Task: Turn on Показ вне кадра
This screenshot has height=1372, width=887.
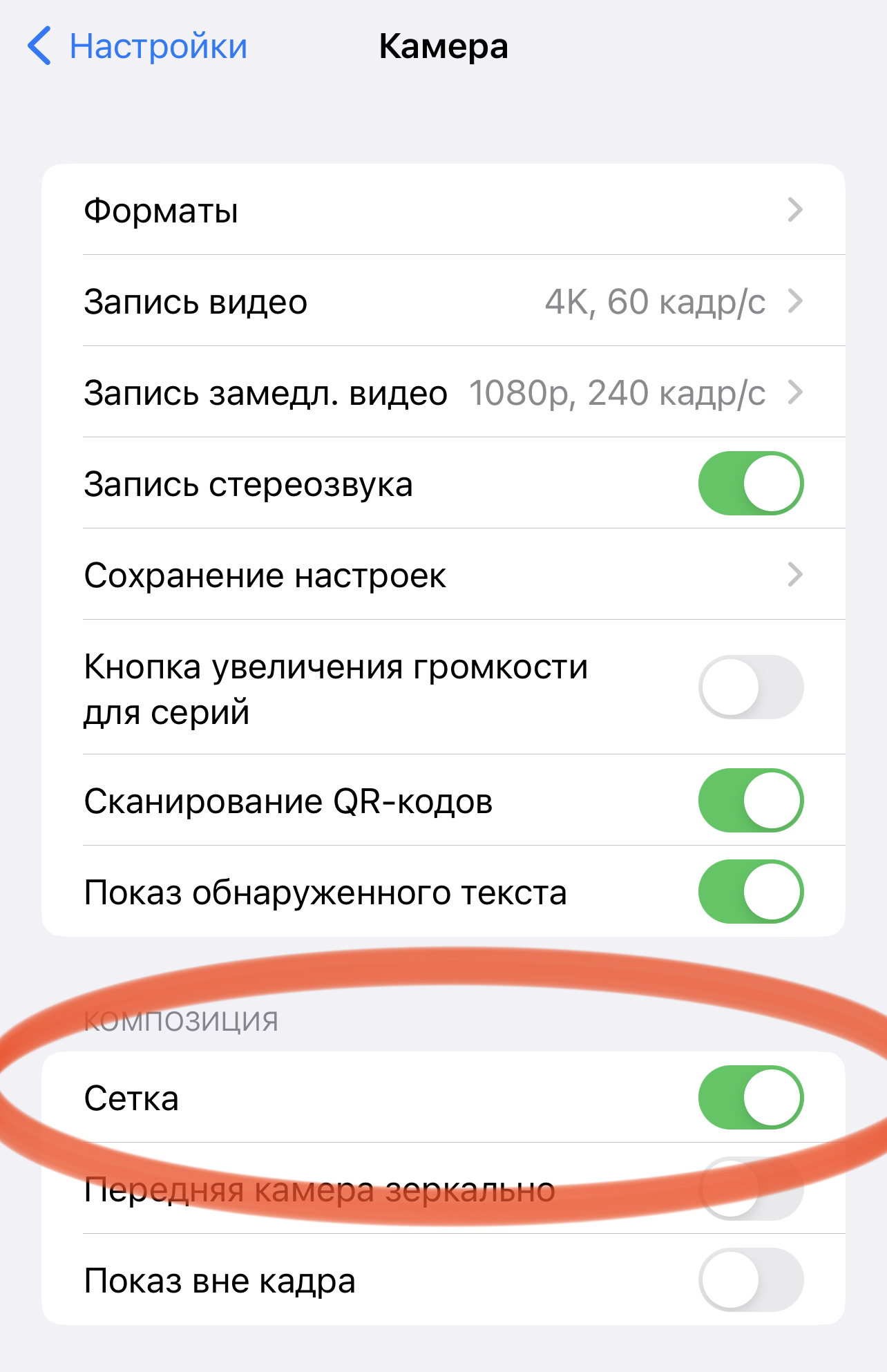Action: (x=750, y=1280)
